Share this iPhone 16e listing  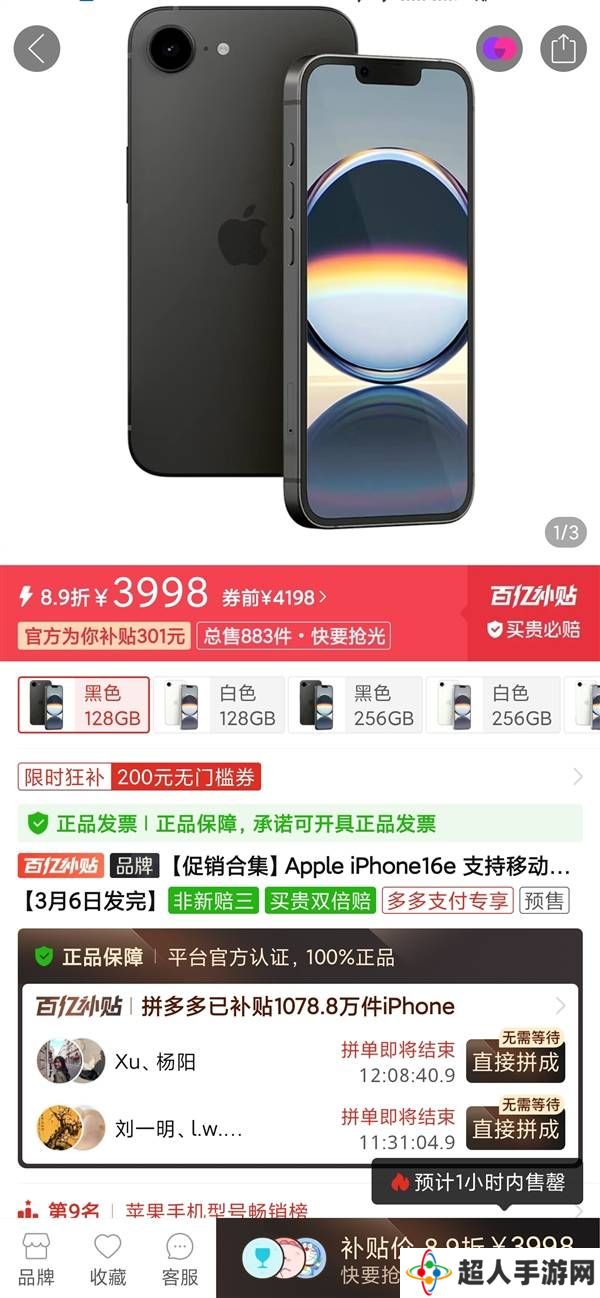tap(563, 48)
